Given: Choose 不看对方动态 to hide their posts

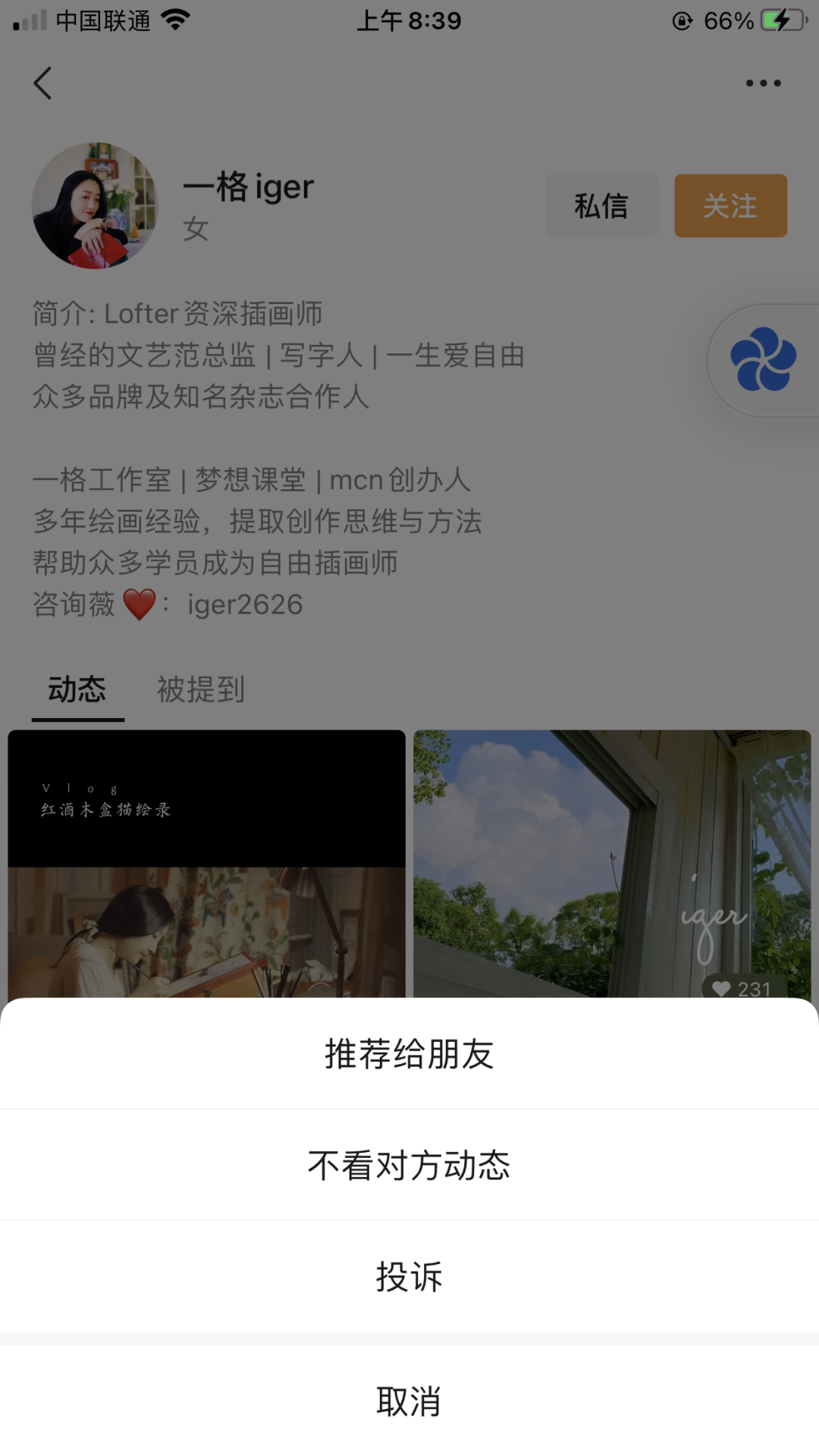Looking at the screenshot, I should (x=409, y=1166).
